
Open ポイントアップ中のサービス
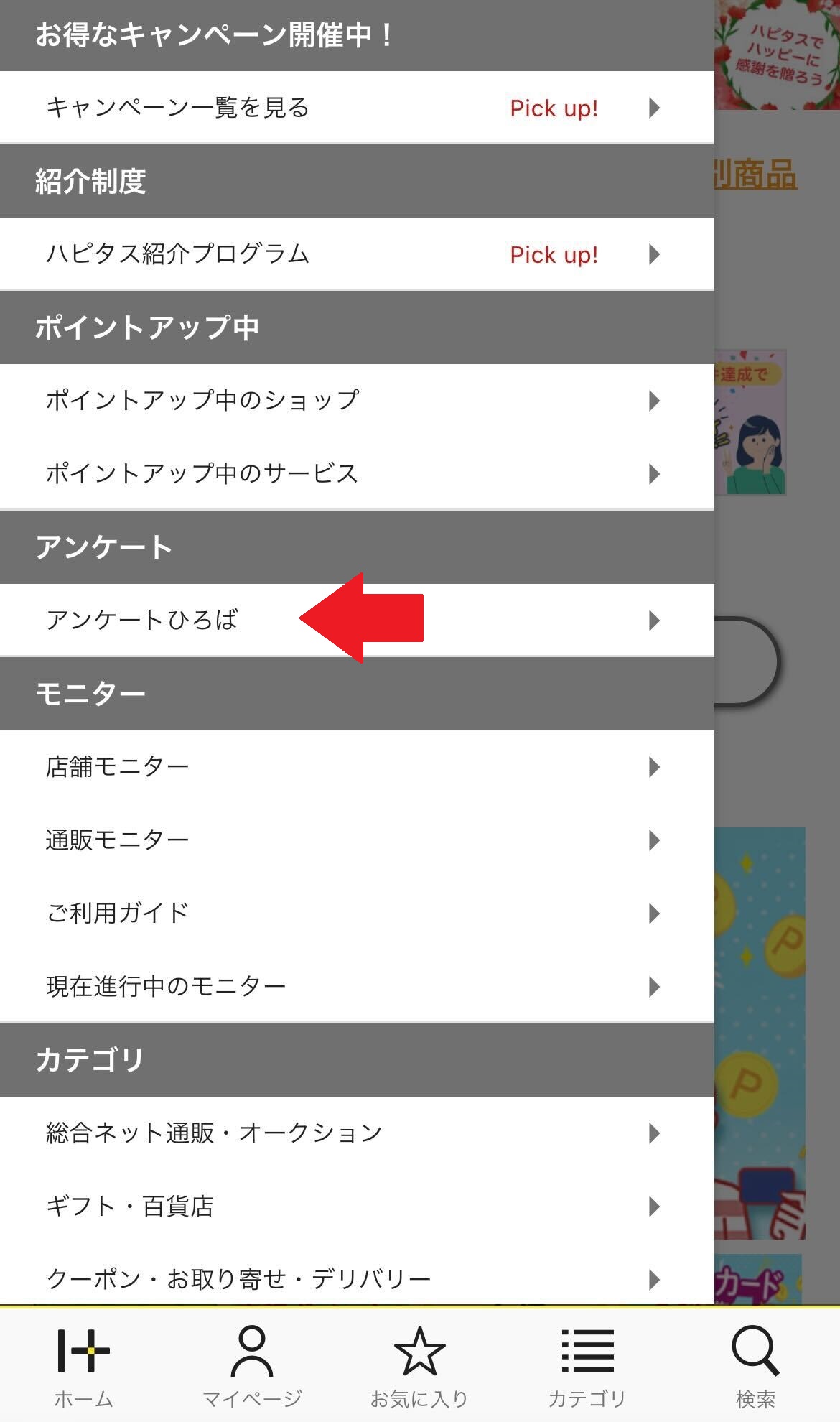356,473
